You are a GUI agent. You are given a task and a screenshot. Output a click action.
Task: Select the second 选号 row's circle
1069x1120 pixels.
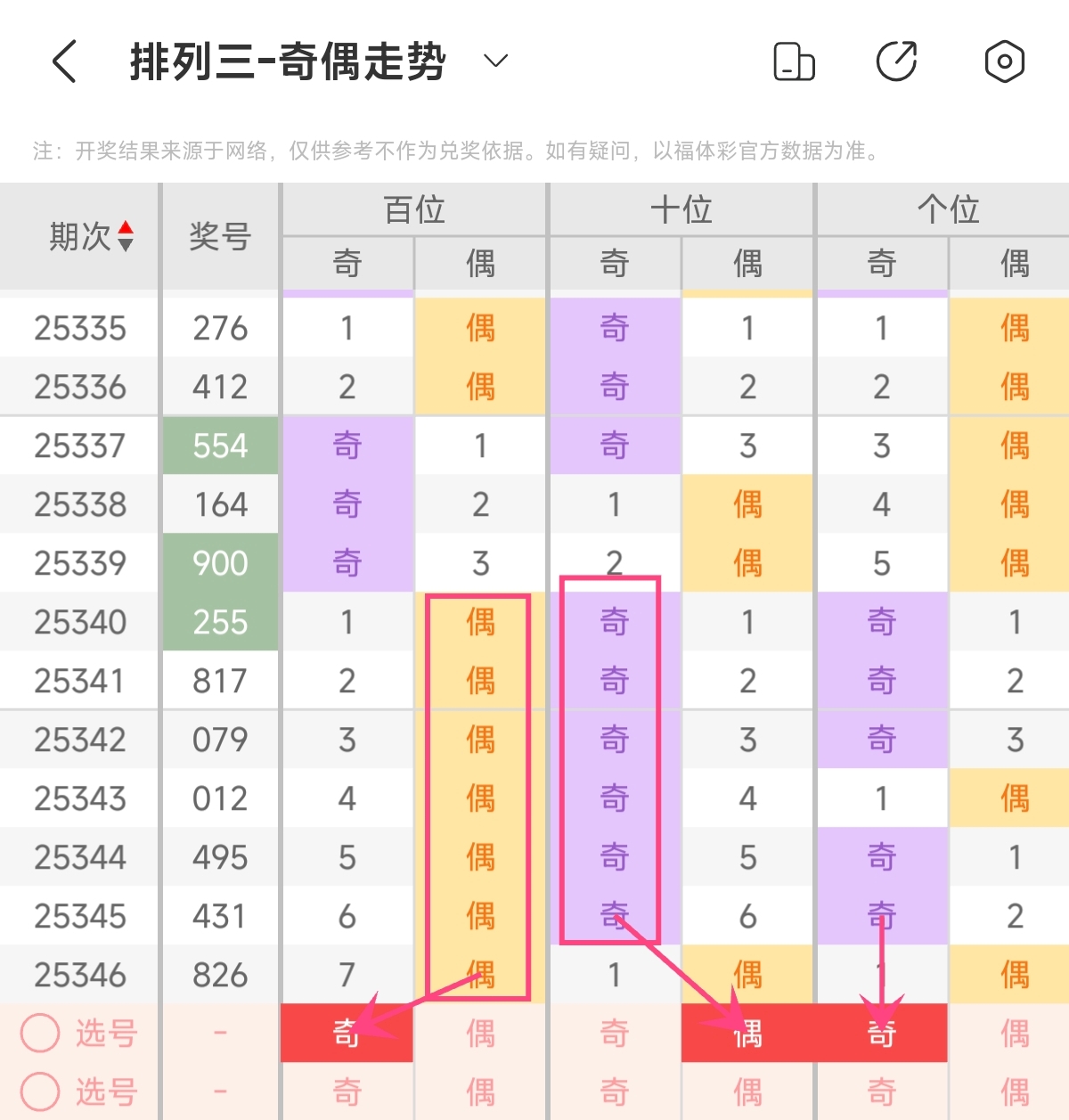click(40, 1091)
